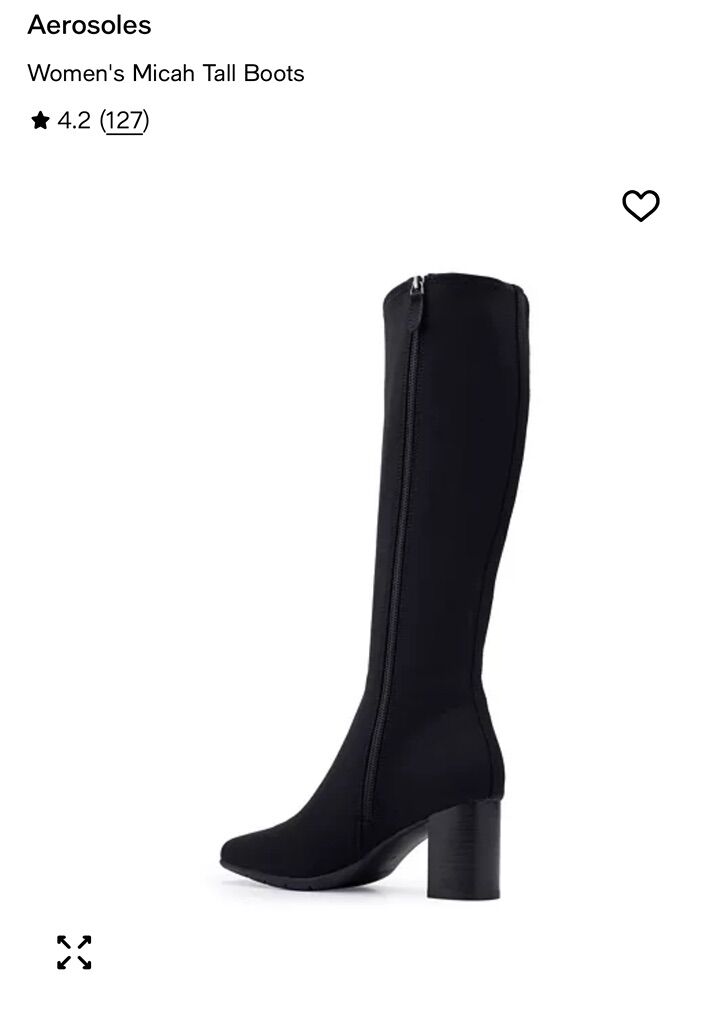Image resolution: width=722 pixels, height=1020 pixels.
Task: Expand the product image to fullscreen
Action: tap(74, 952)
